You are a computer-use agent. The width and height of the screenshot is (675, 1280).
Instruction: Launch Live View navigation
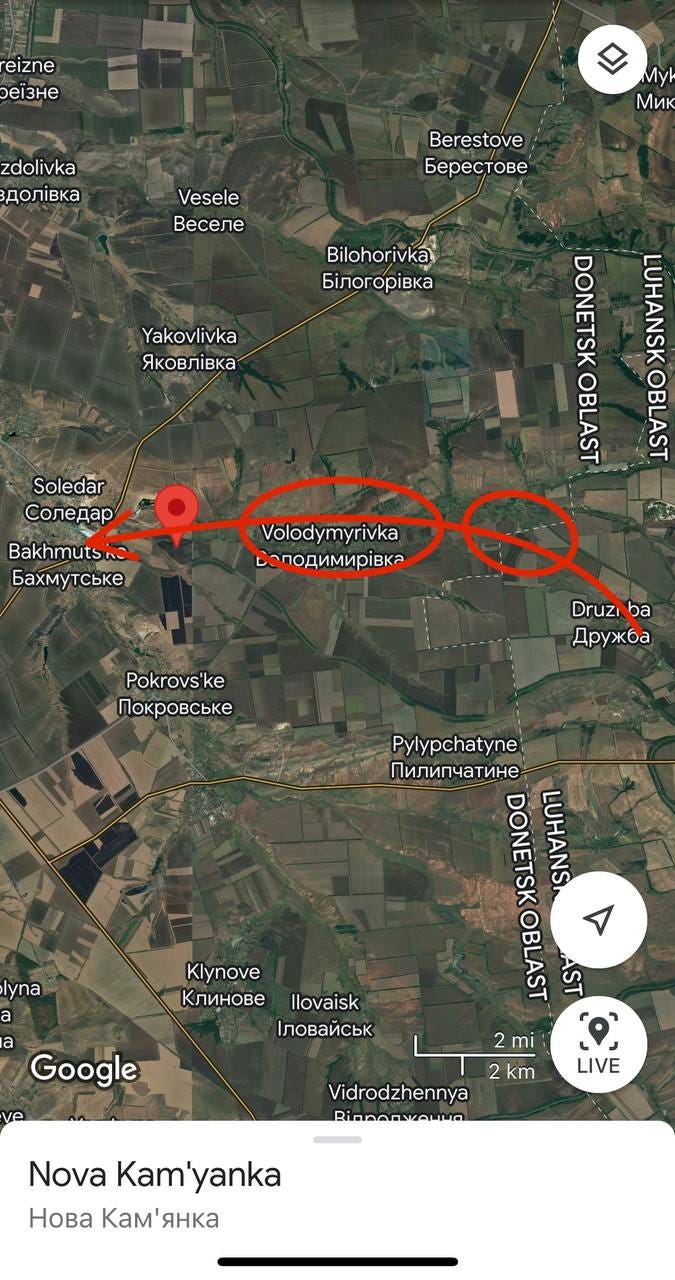[x=598, y=1044]
